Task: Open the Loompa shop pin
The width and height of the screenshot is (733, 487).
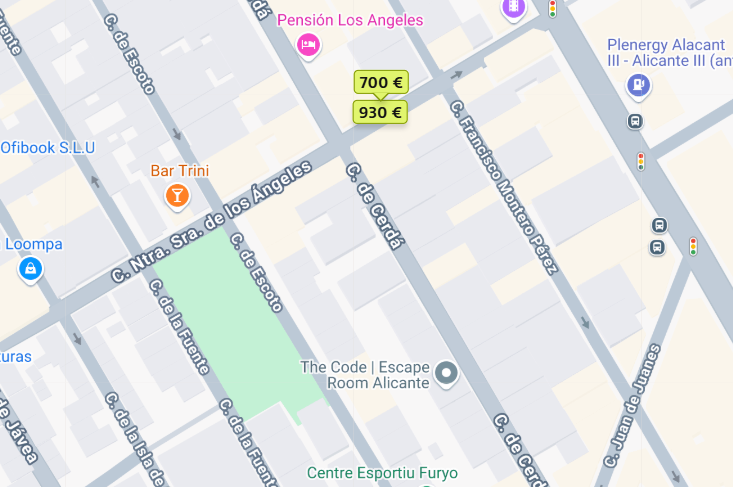Action: point(31,268)
